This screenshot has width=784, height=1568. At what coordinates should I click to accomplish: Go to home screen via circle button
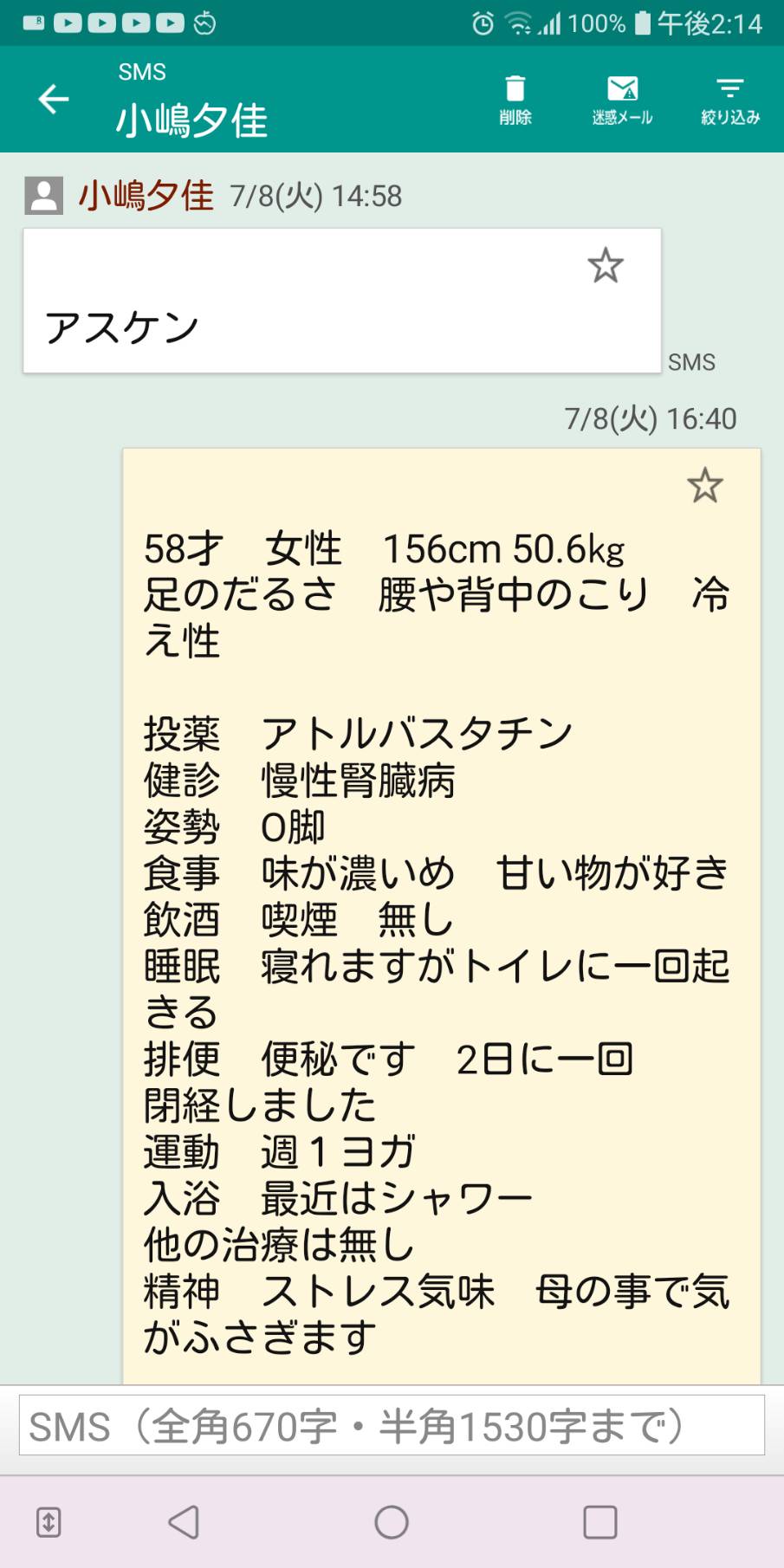point(392,1522)
